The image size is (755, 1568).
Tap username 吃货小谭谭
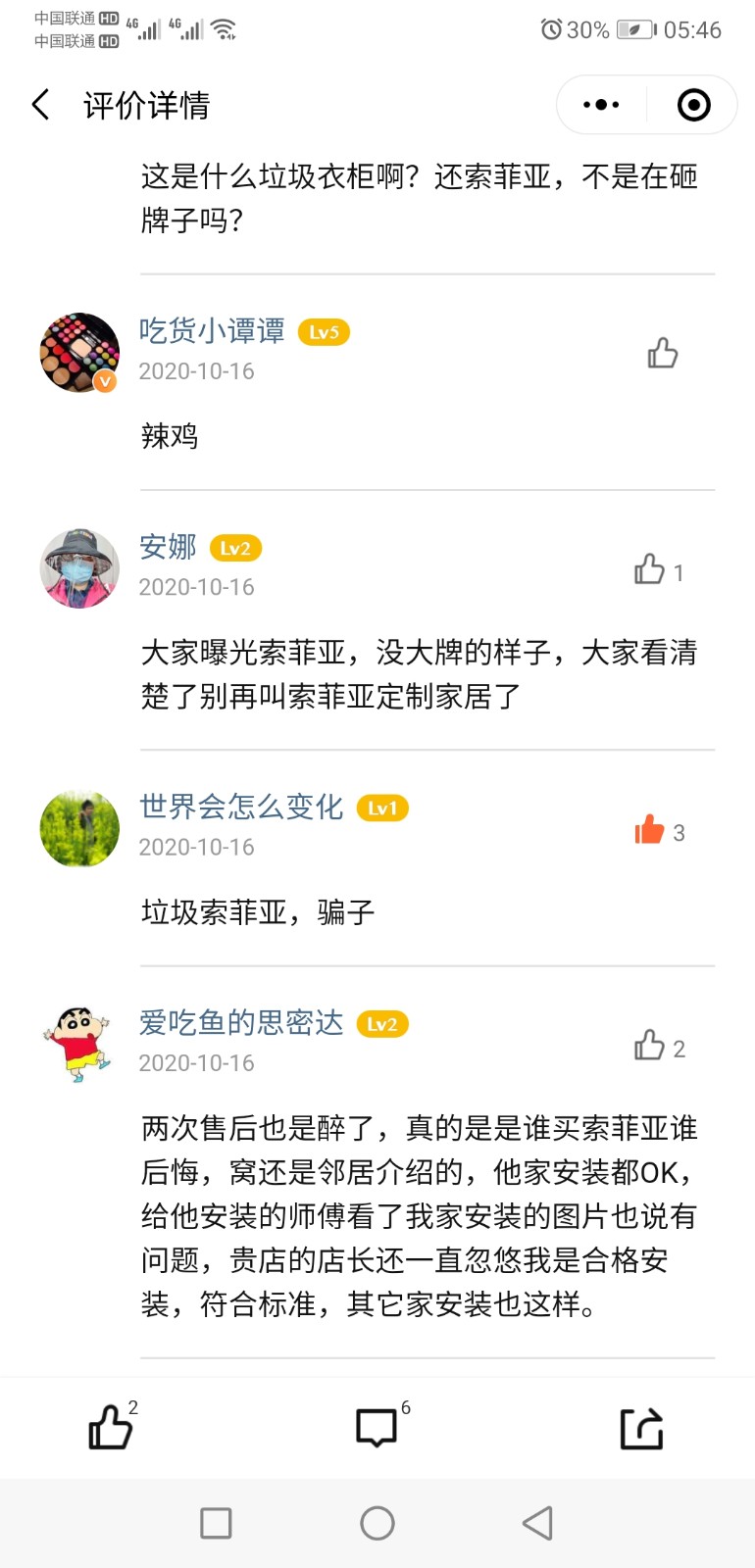[x=212, y=331]
